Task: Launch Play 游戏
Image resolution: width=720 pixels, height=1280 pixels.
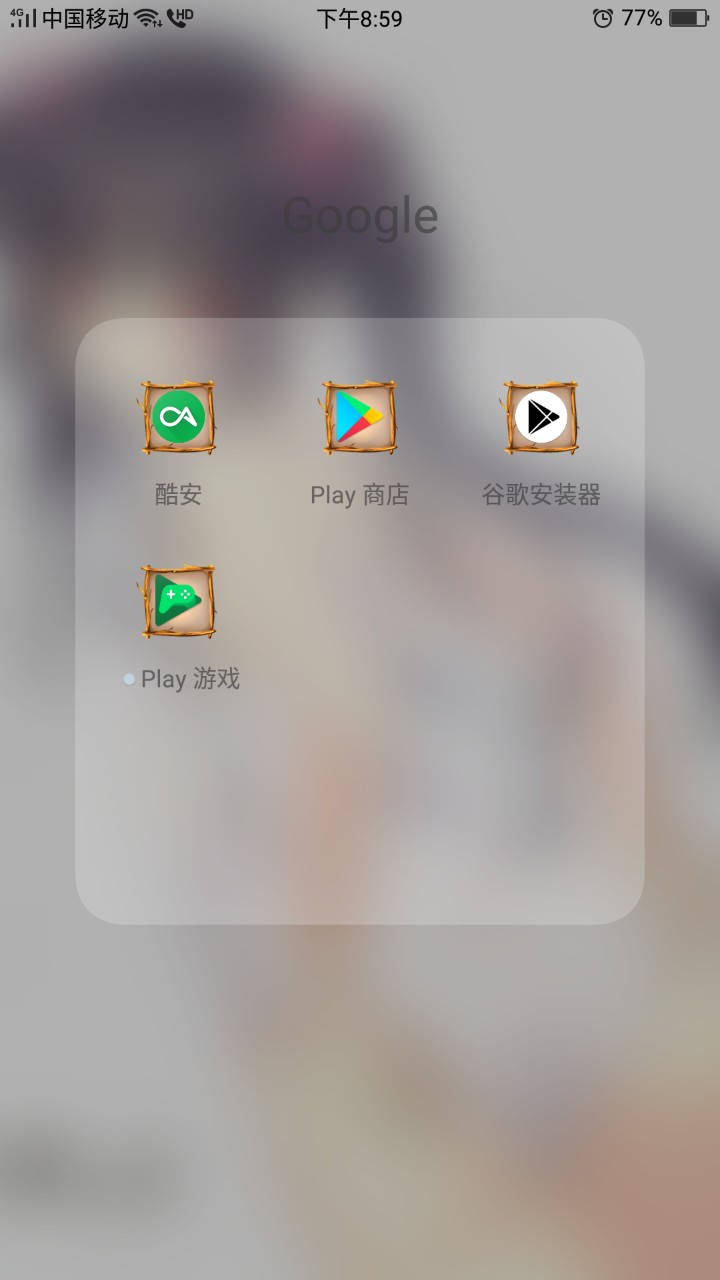Action: [x=178, y=602]
